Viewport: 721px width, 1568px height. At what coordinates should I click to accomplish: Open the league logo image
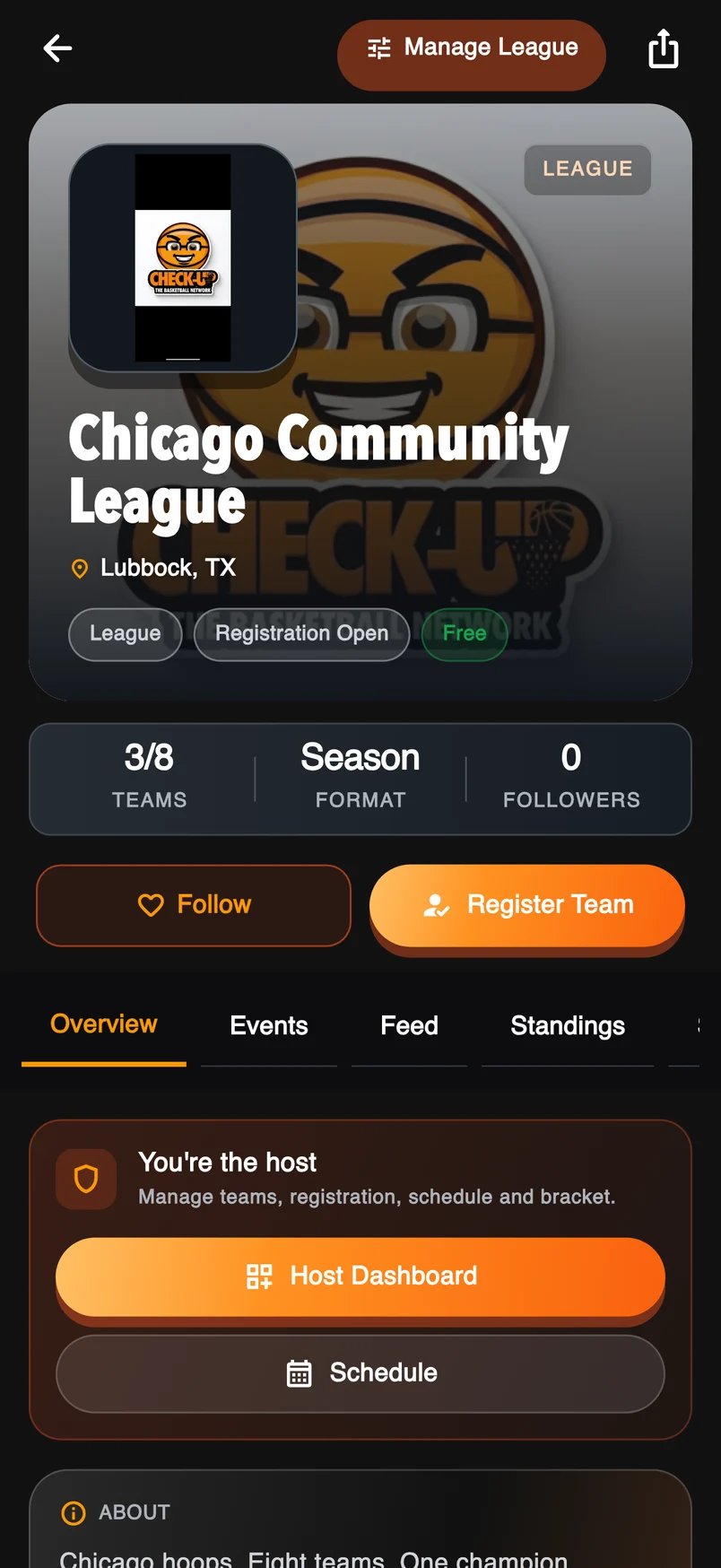183,258
